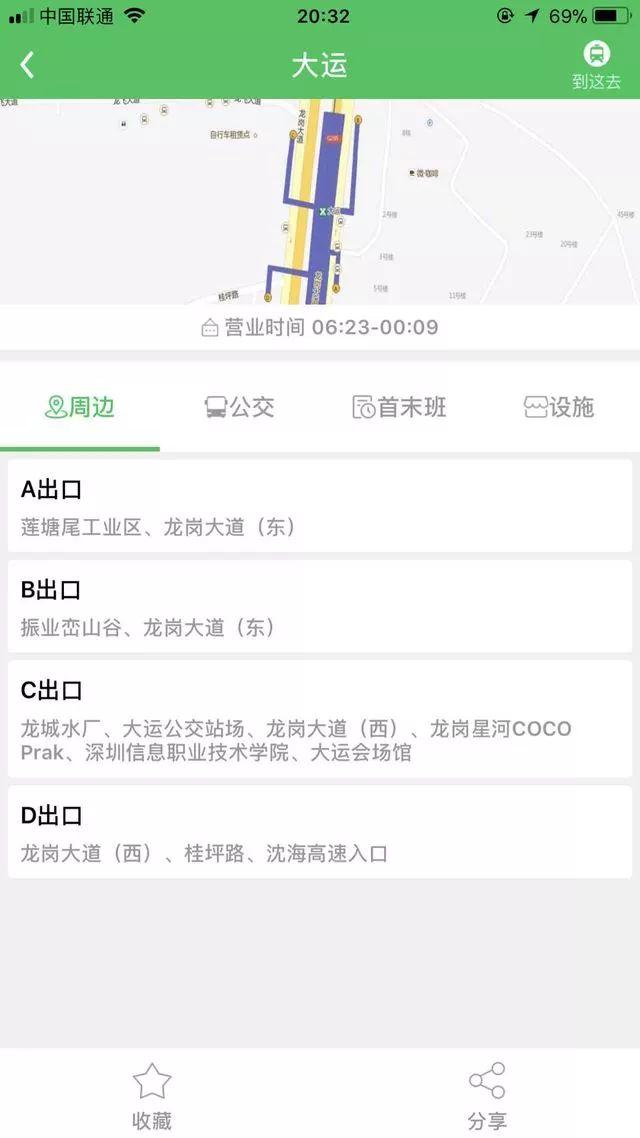
Task: Add station to 收藏 favorites
Action: 152,1095
